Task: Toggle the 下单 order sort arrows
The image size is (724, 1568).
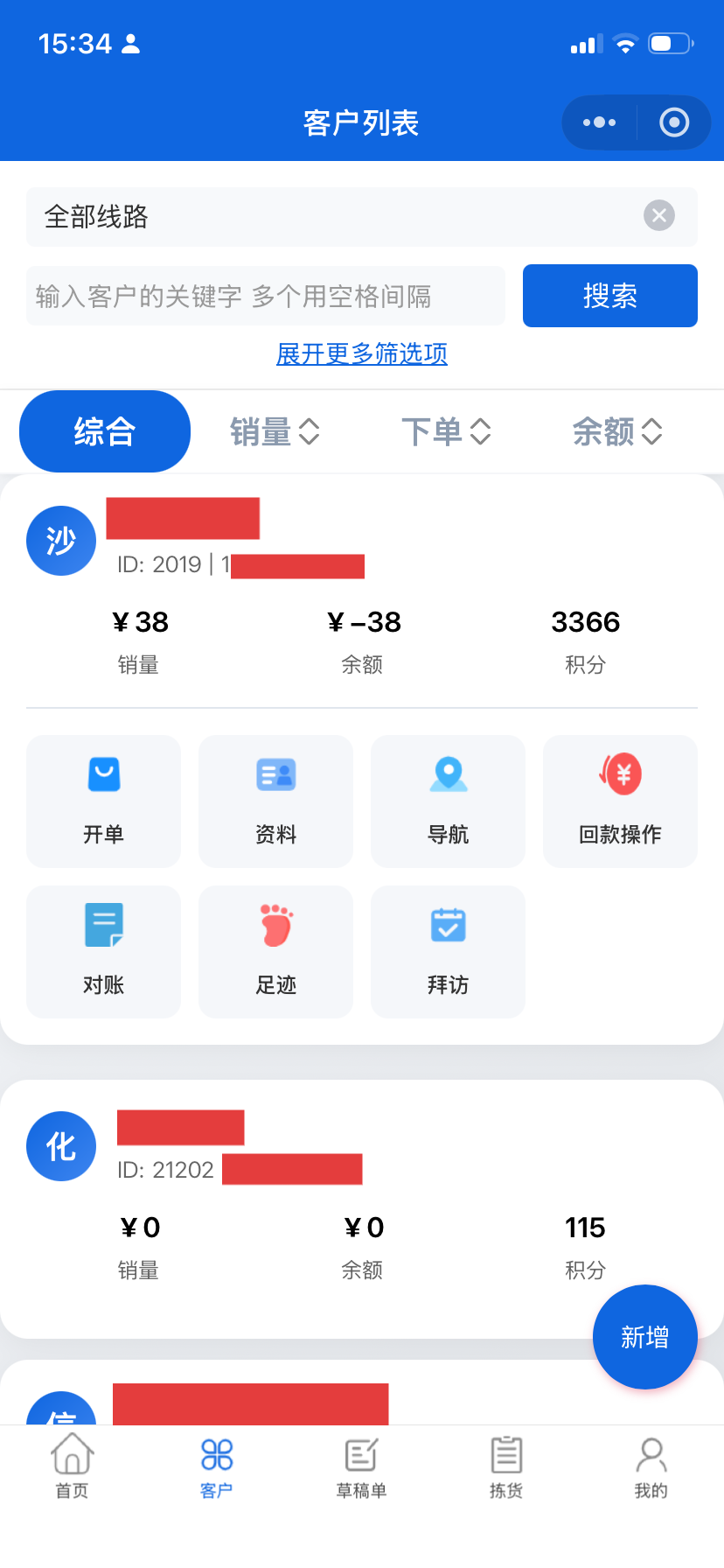Action: click(446, 431)
